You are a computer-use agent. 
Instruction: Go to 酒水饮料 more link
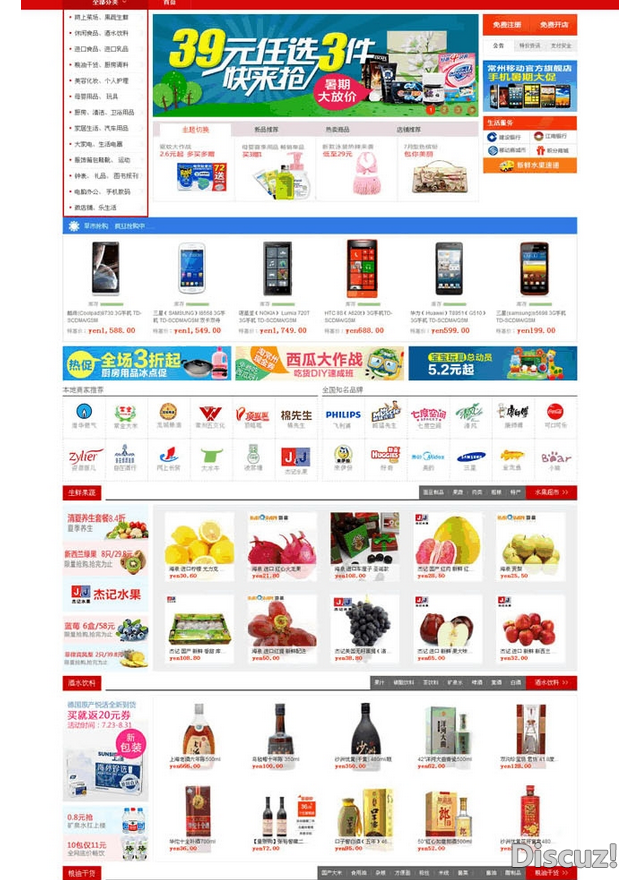tap(555, 682)
